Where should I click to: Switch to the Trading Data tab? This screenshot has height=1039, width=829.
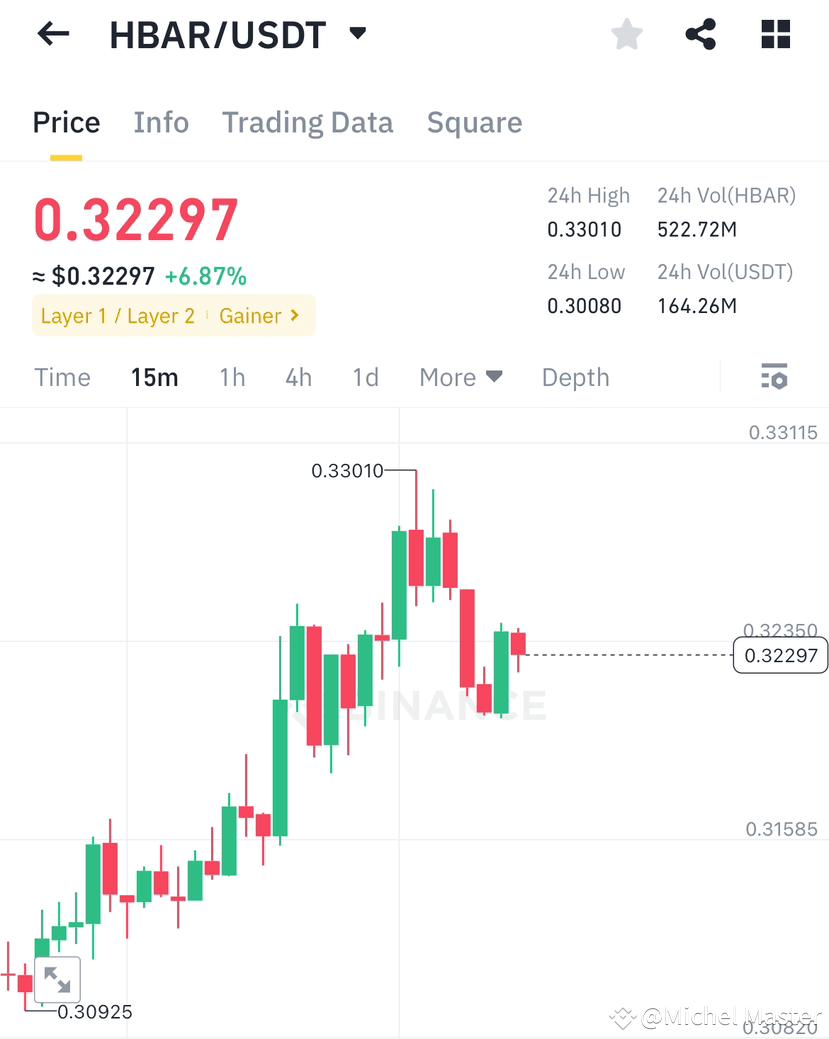(x=307, y=122)
